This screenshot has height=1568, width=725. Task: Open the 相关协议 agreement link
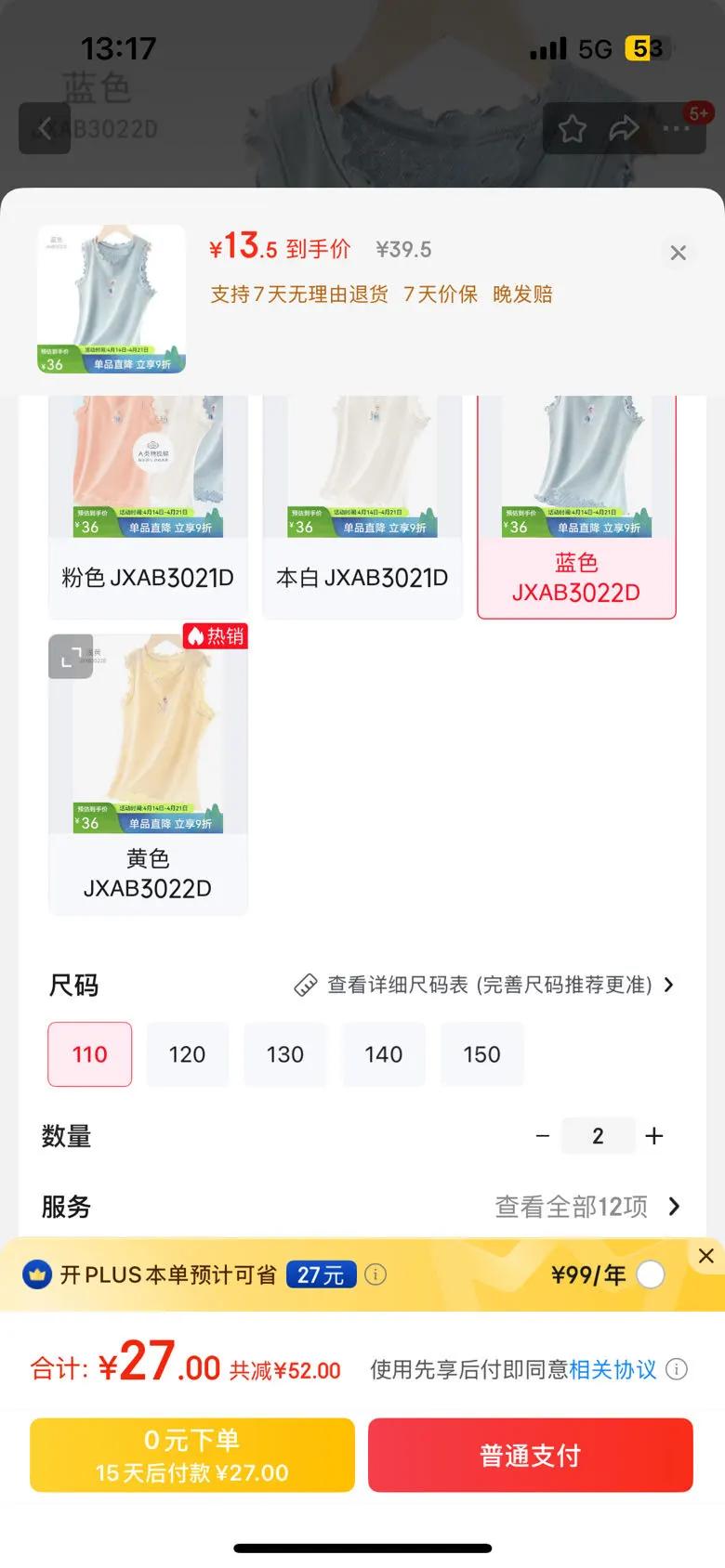tap(613, 1369)
